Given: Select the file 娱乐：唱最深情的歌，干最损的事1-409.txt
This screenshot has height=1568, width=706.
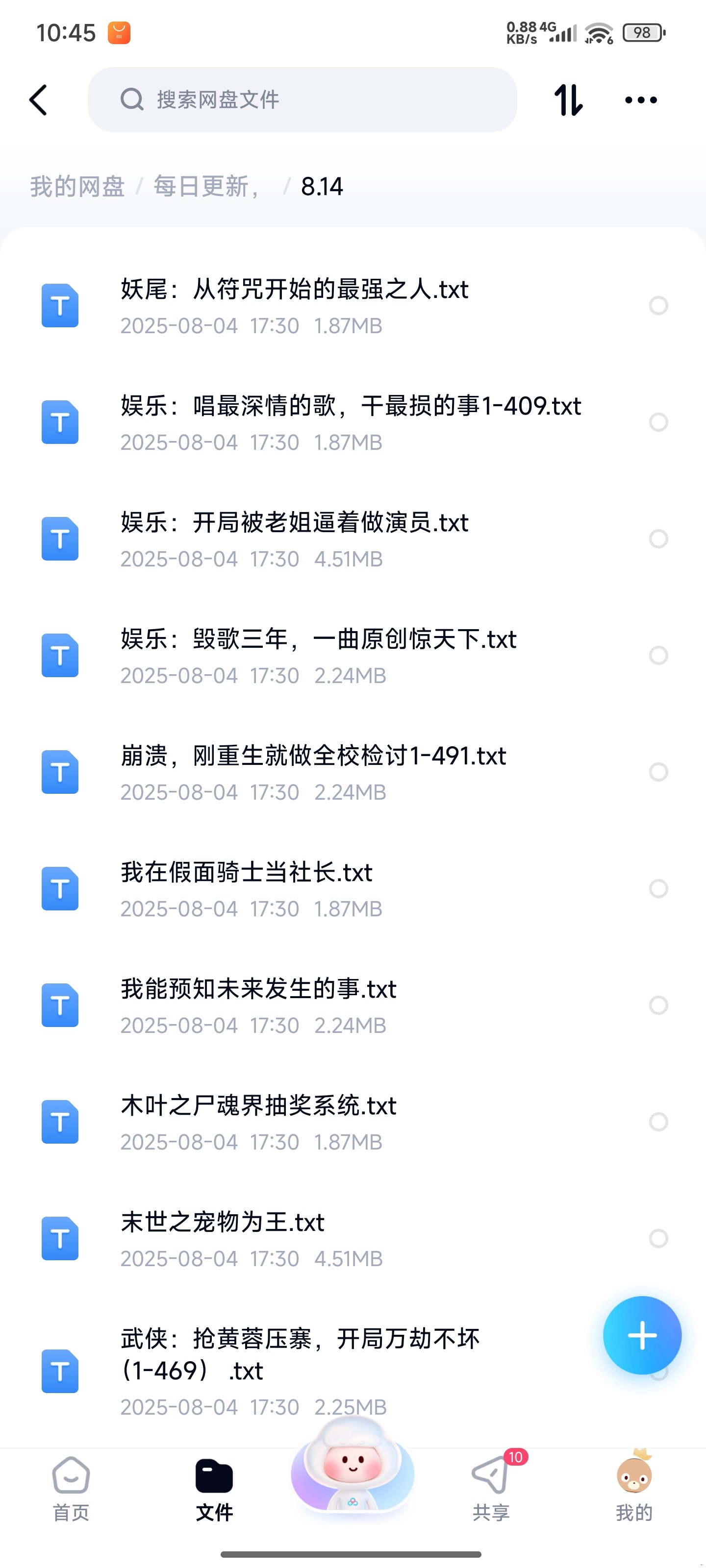Looking at the screenshot, I should coord(658,422).
